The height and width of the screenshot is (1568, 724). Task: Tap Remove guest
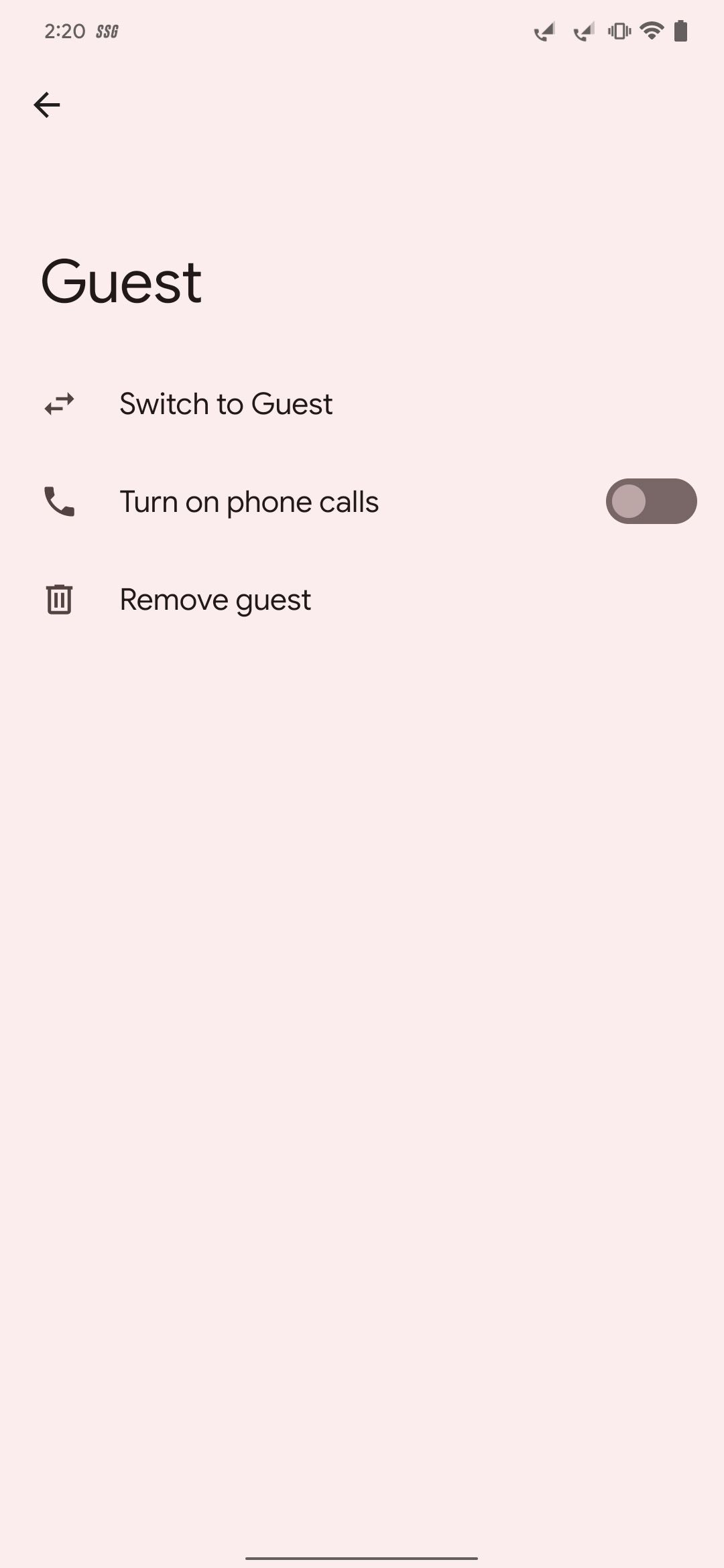point(215,600)
